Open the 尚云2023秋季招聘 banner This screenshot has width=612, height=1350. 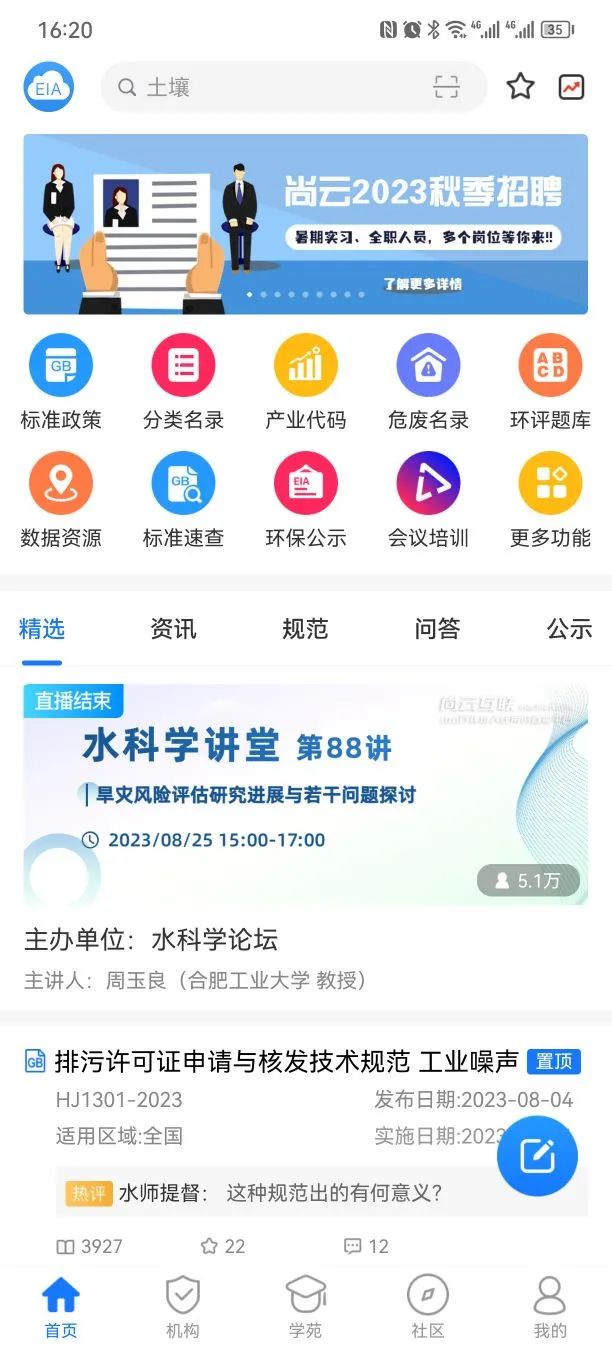tap(306, 224)
